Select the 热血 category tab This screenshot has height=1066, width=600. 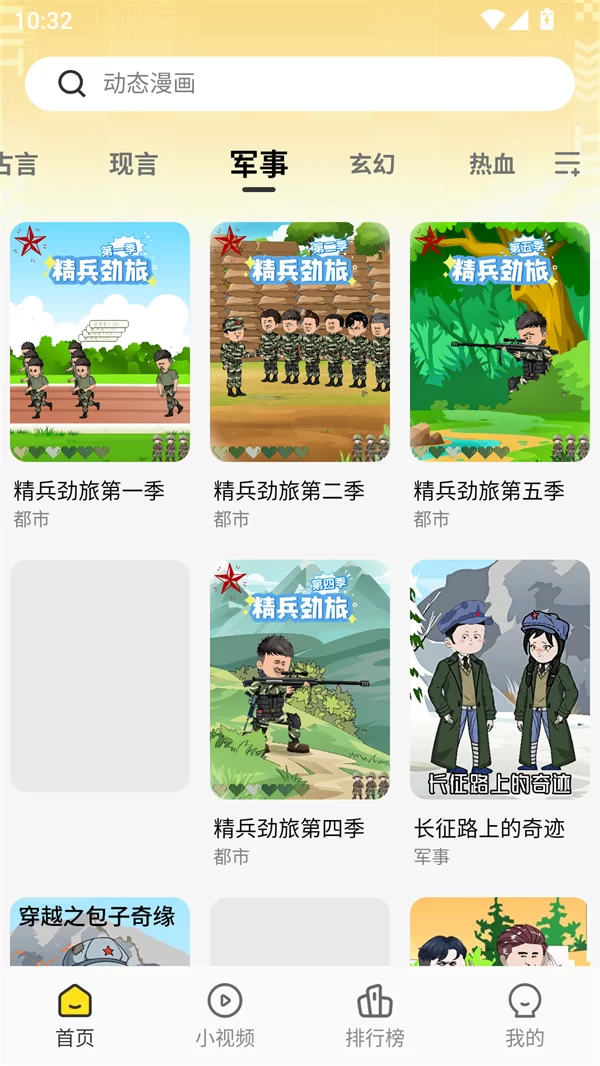coord(492,164)
